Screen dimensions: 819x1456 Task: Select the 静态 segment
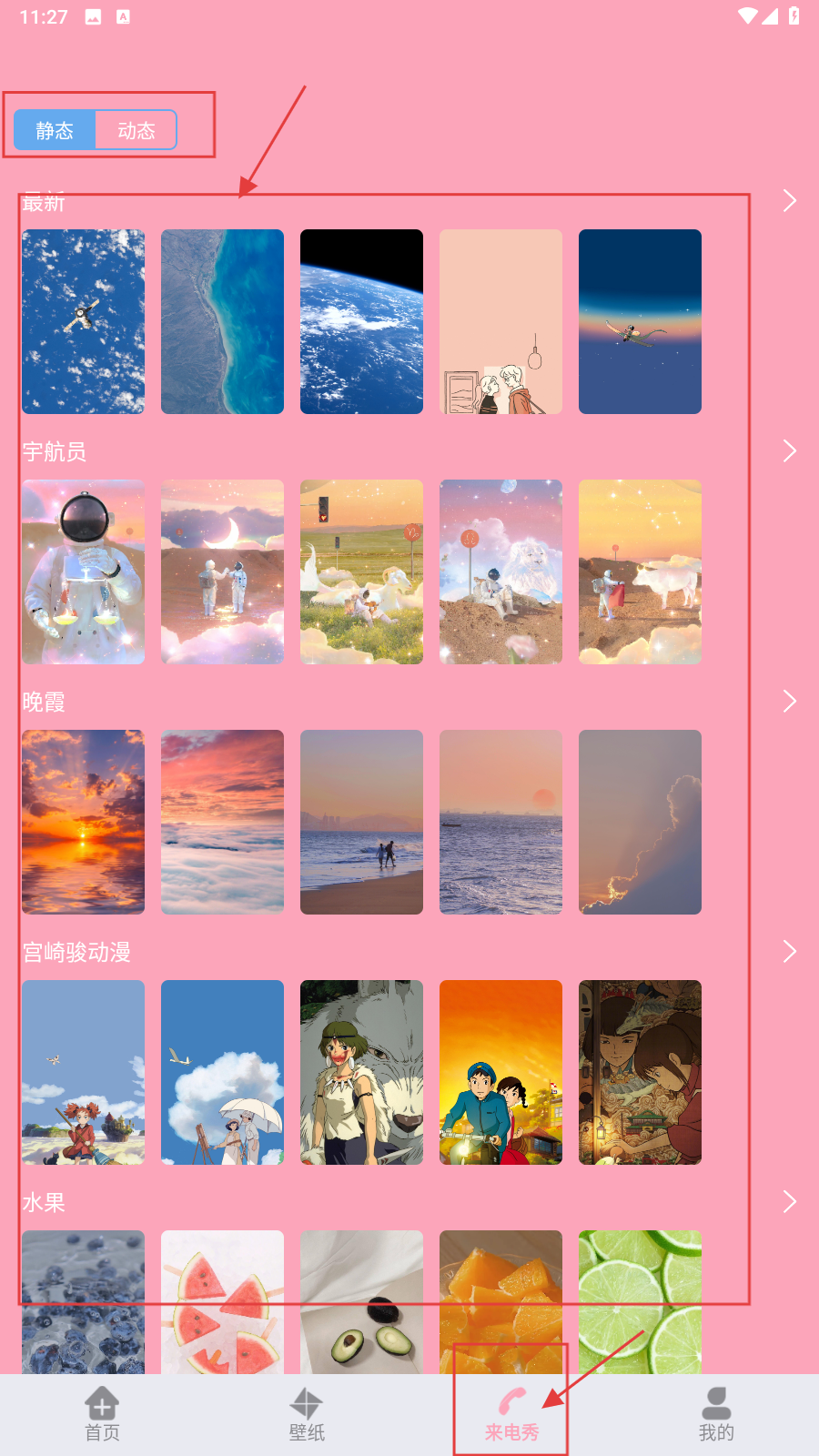coord(55,130)
